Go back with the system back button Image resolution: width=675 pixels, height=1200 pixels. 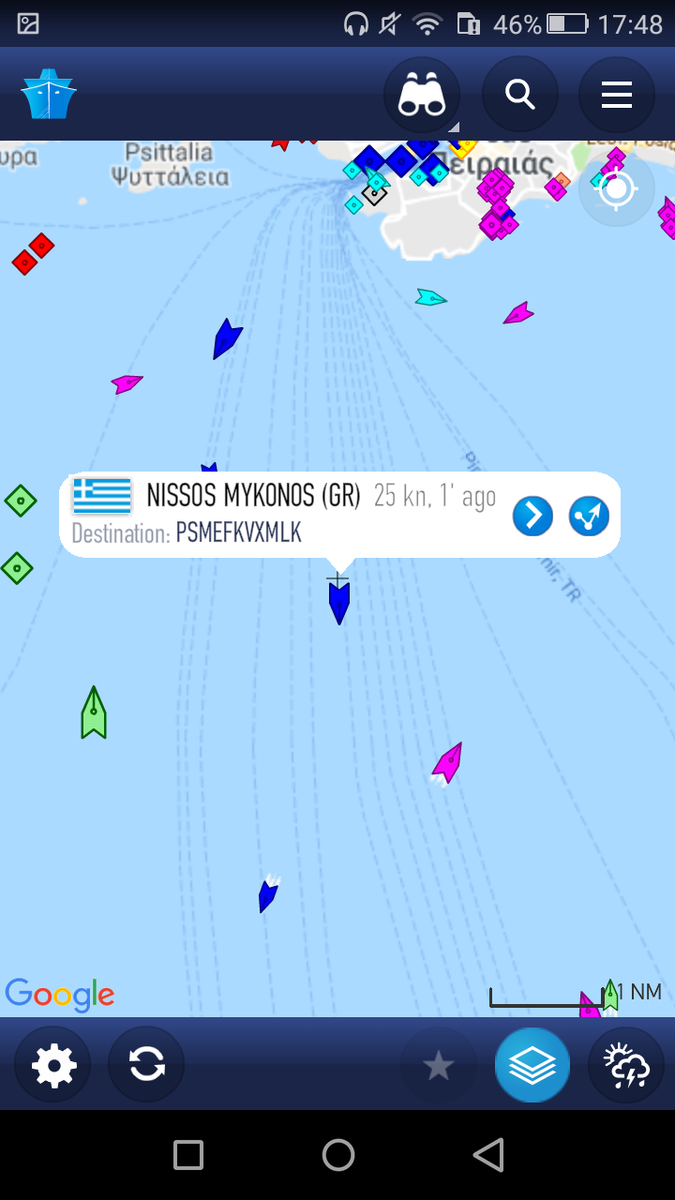[488, 1155]
